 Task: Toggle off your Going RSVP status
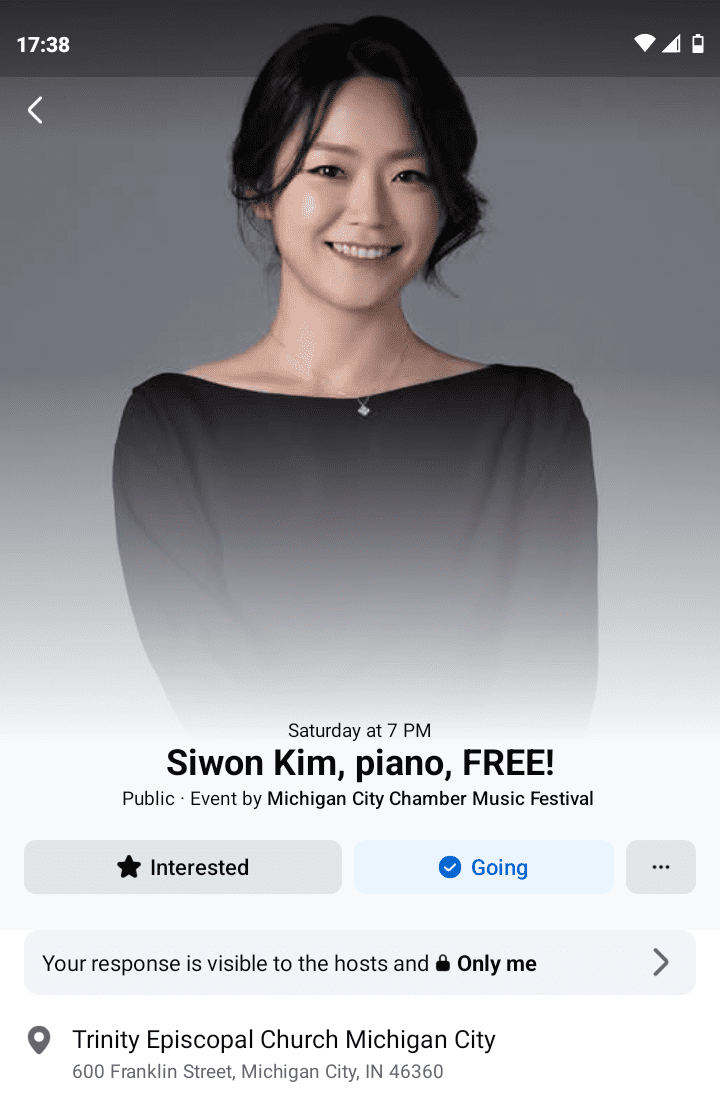[484, 867]
